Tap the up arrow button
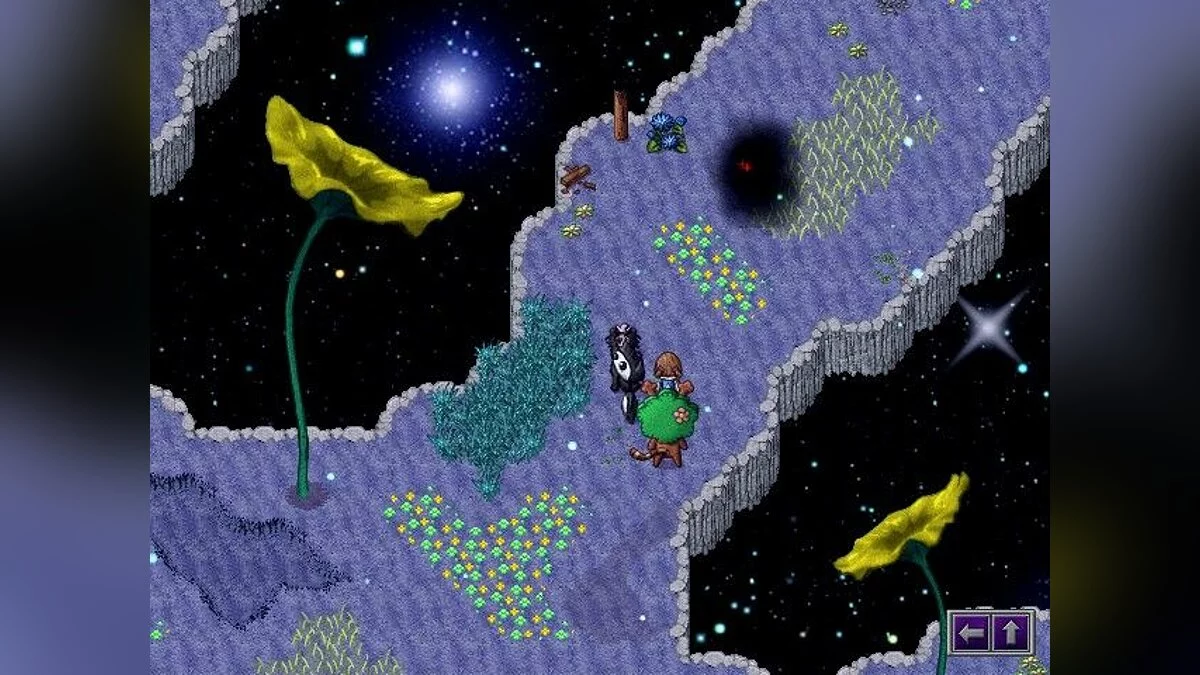Screen dimensions: 1200x675 click(1011, 632)
